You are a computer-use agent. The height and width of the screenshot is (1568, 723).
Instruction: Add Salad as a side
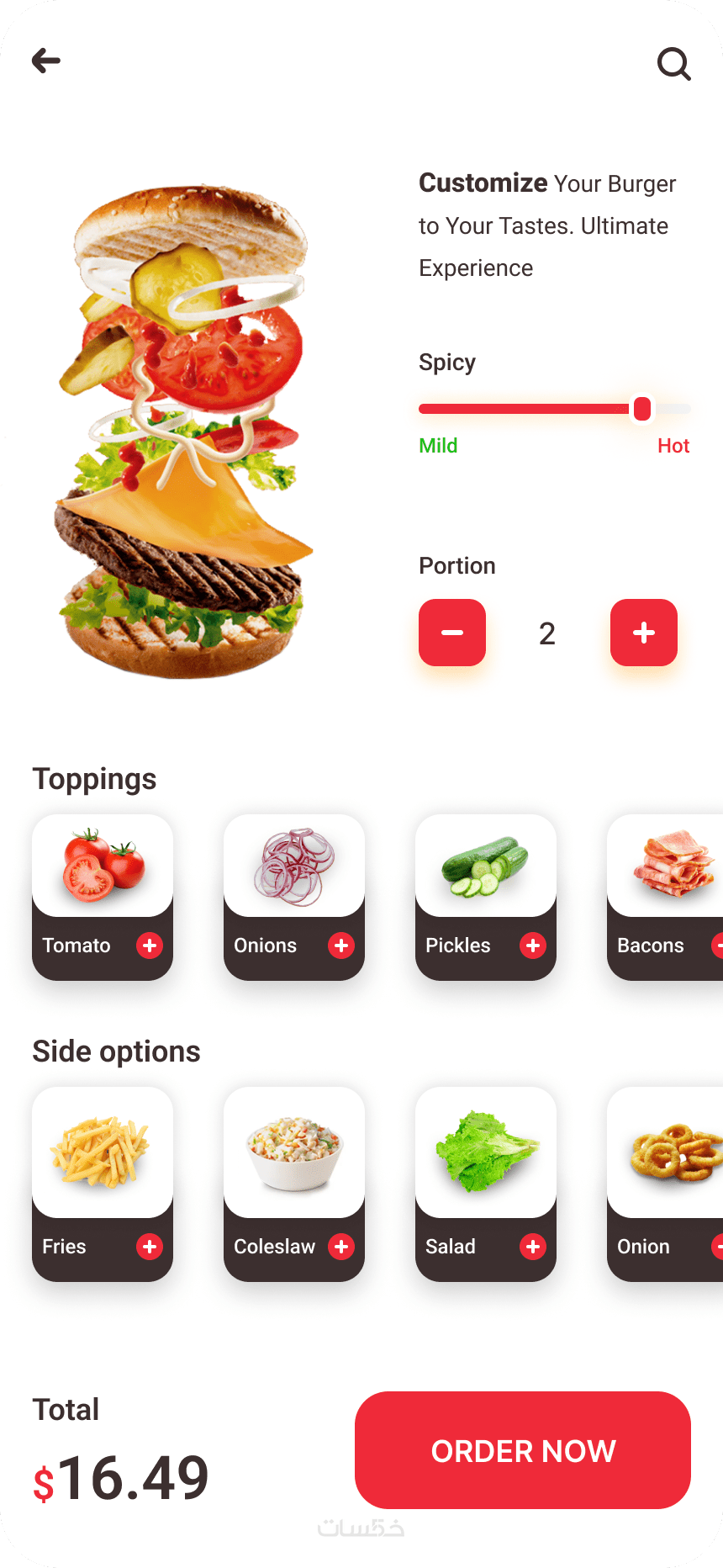tap(533, 1247)
